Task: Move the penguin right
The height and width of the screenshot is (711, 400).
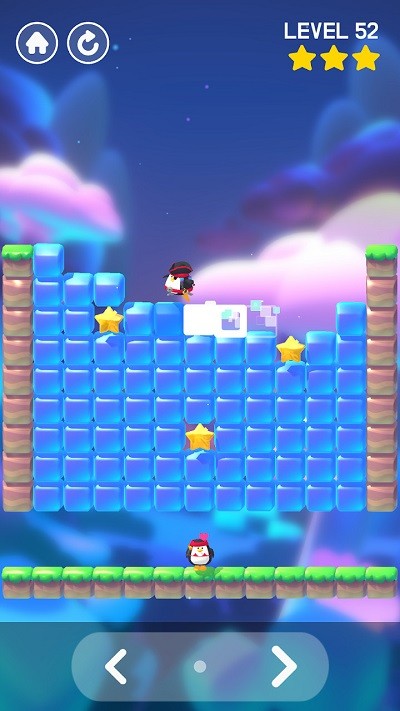Action: (284, 666)
